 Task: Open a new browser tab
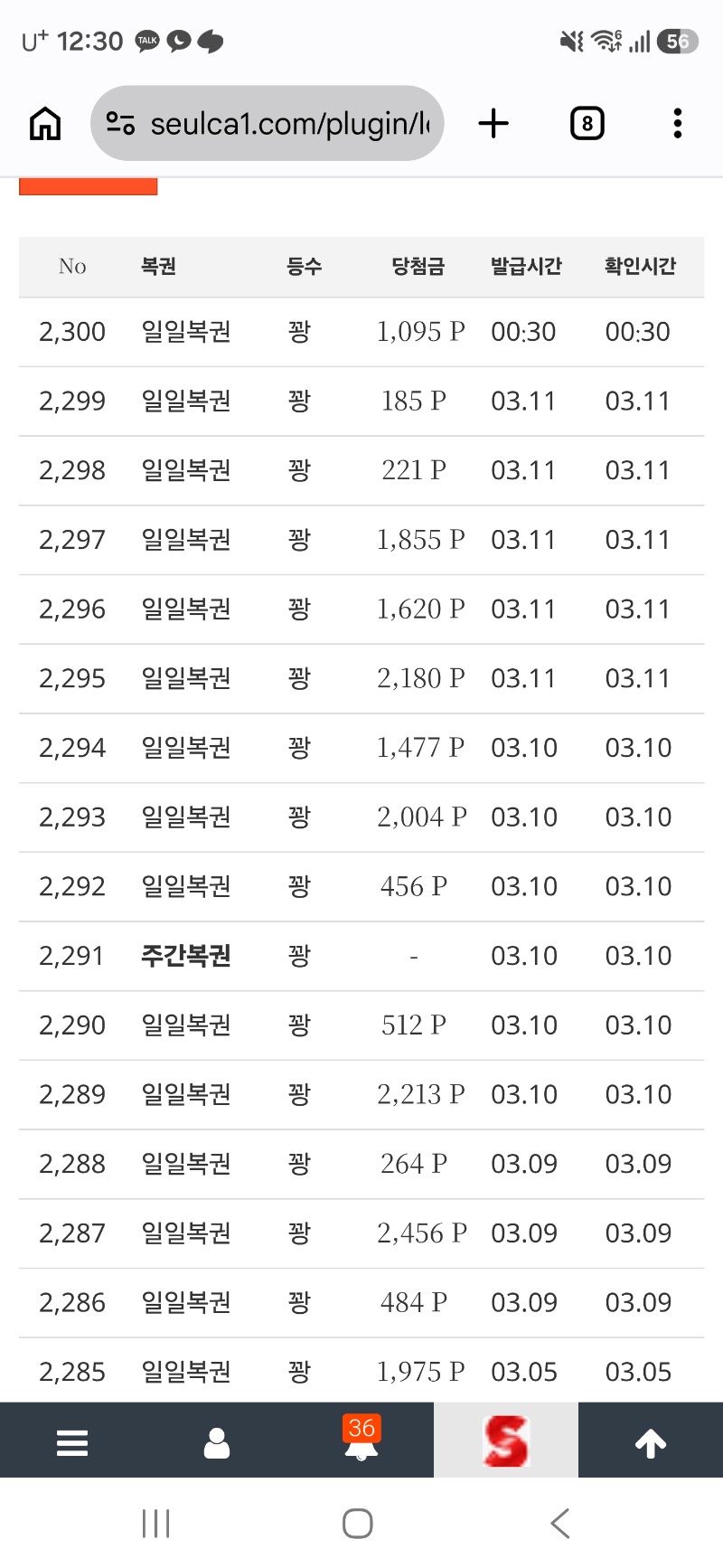pos(493,123)
